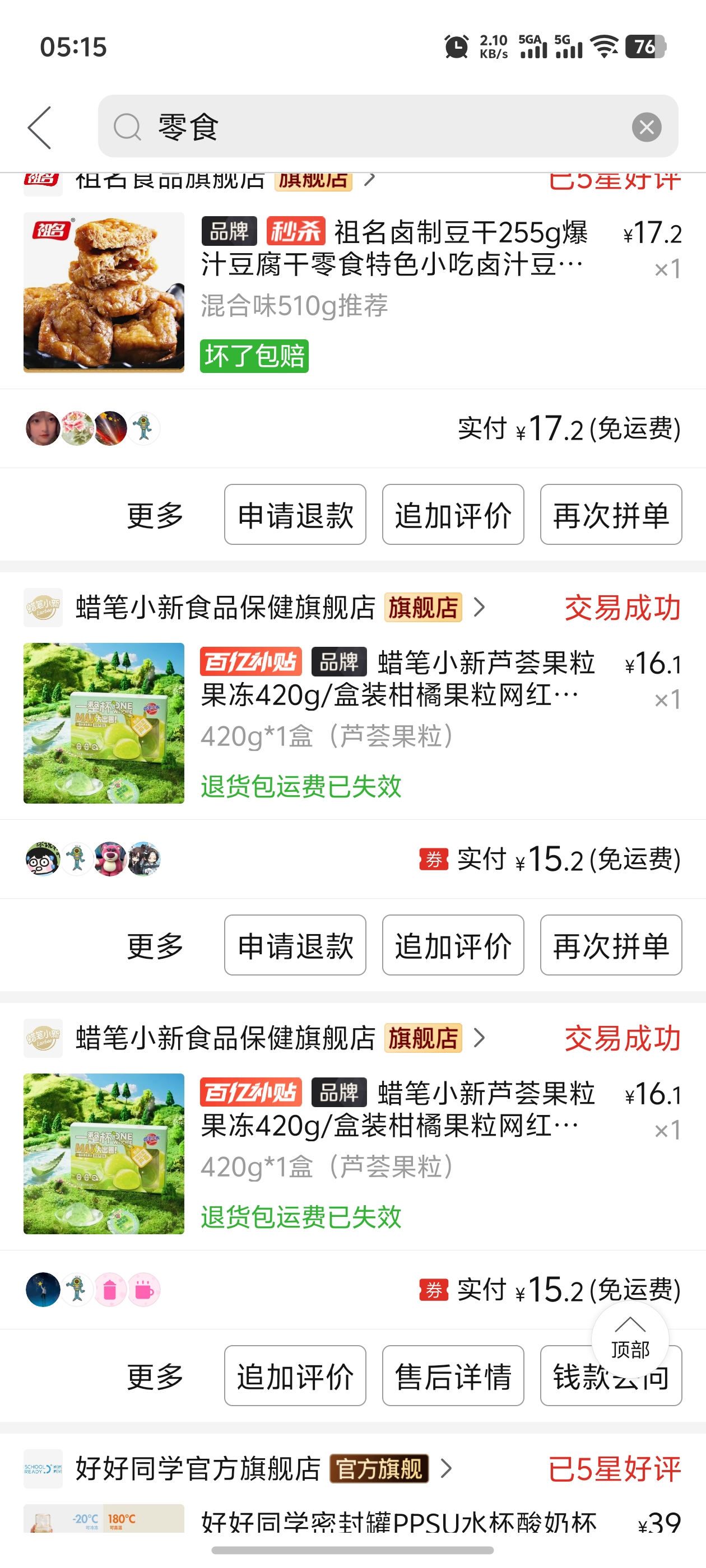This screenshot has width=706, height=1568.
Task: Tap 再次拼单 on the 蜡笔小新 果冻 order
Action: pyautogui.click(x=610, y=945)
